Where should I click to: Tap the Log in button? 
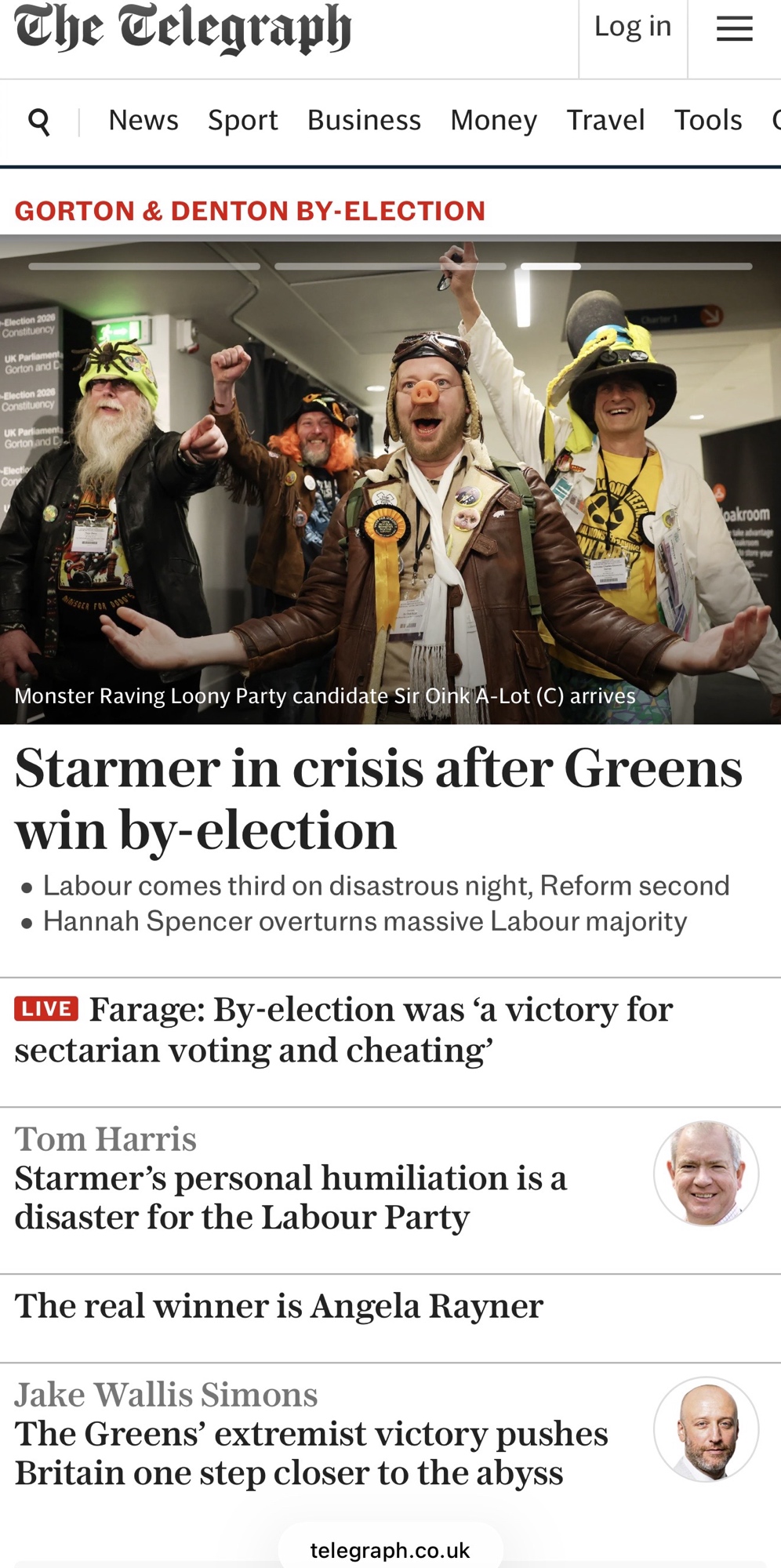coord(632,27)
